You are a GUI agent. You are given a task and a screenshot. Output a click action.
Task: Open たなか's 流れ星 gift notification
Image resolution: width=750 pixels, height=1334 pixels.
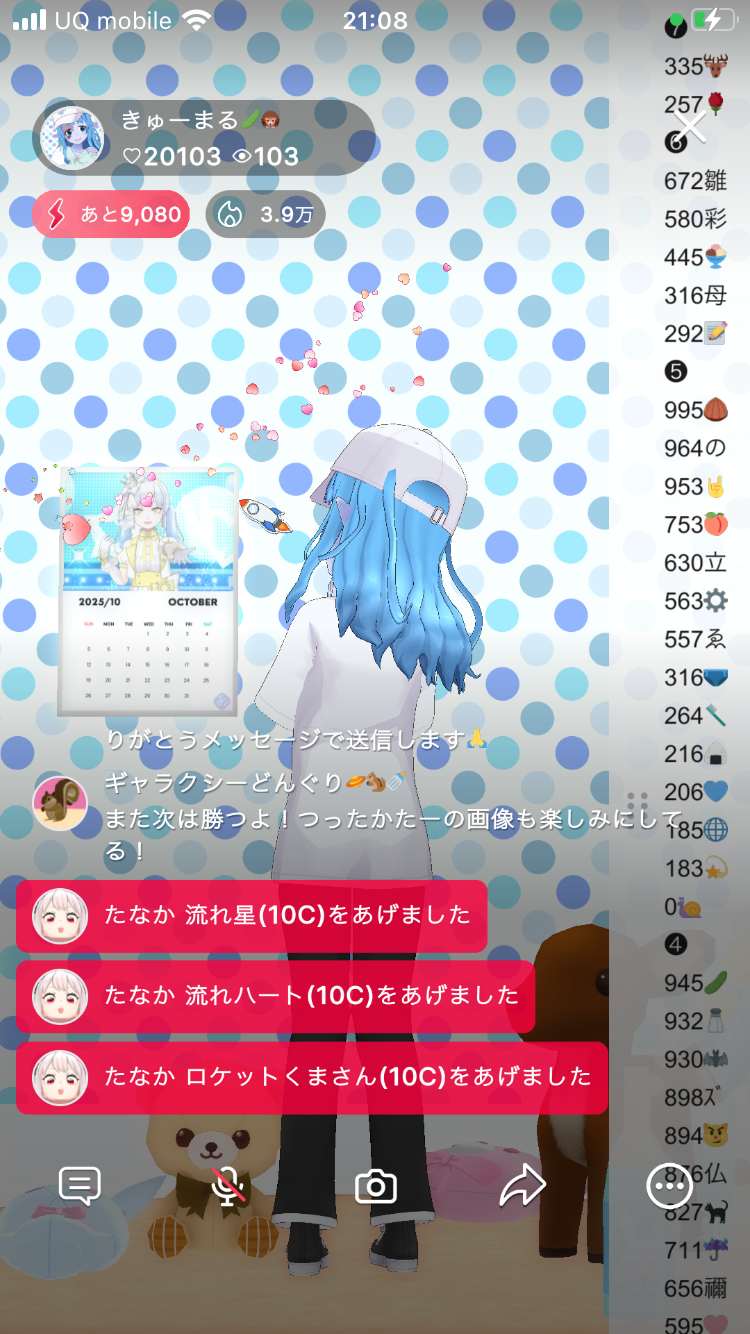(251, 915)
